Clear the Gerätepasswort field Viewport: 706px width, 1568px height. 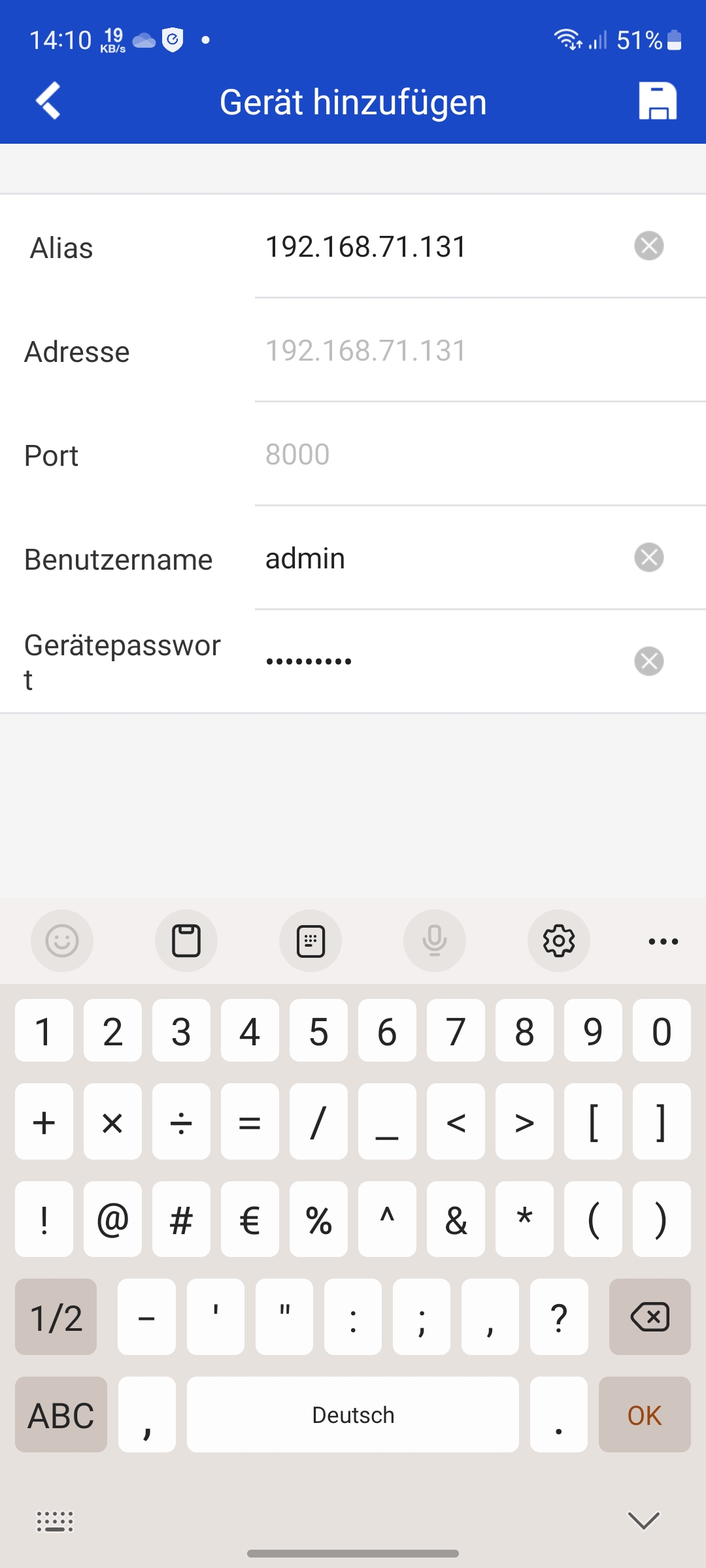pyautogui.click(x=649, y=661)
